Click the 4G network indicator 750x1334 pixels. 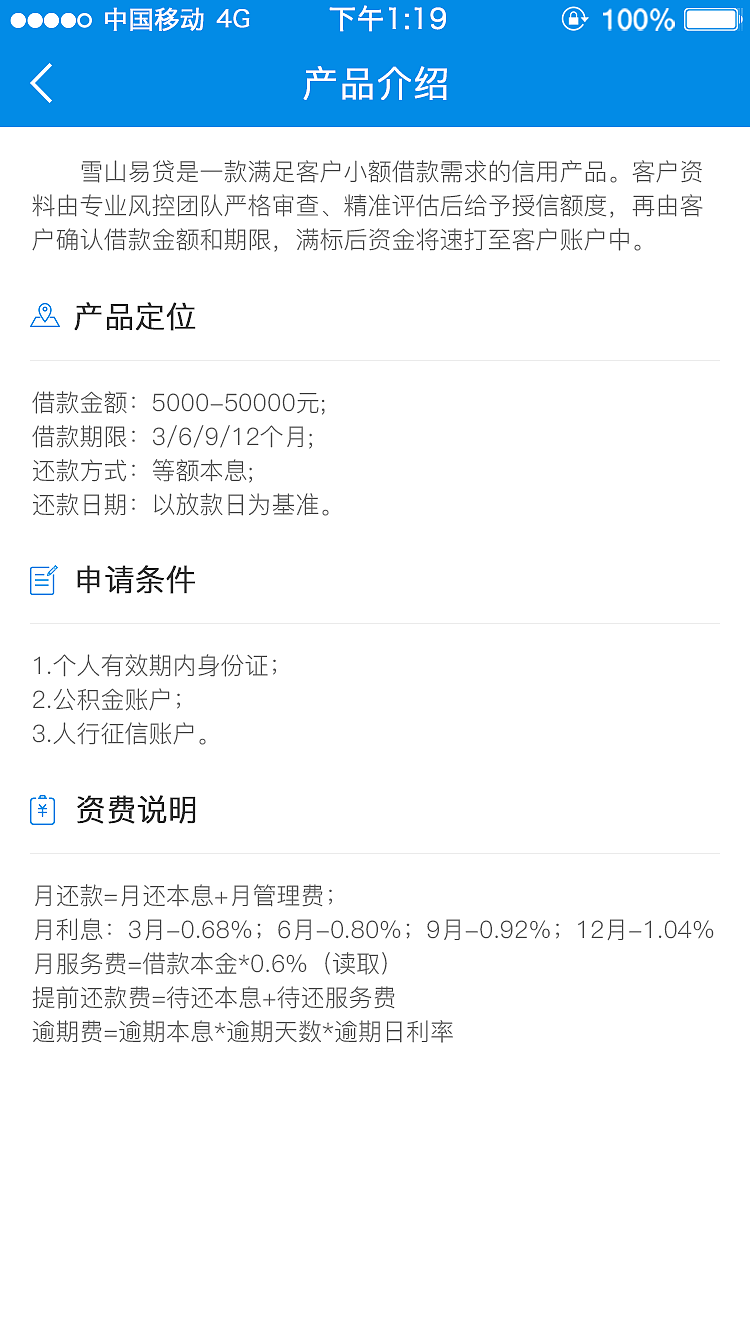[x=232, y=18]
